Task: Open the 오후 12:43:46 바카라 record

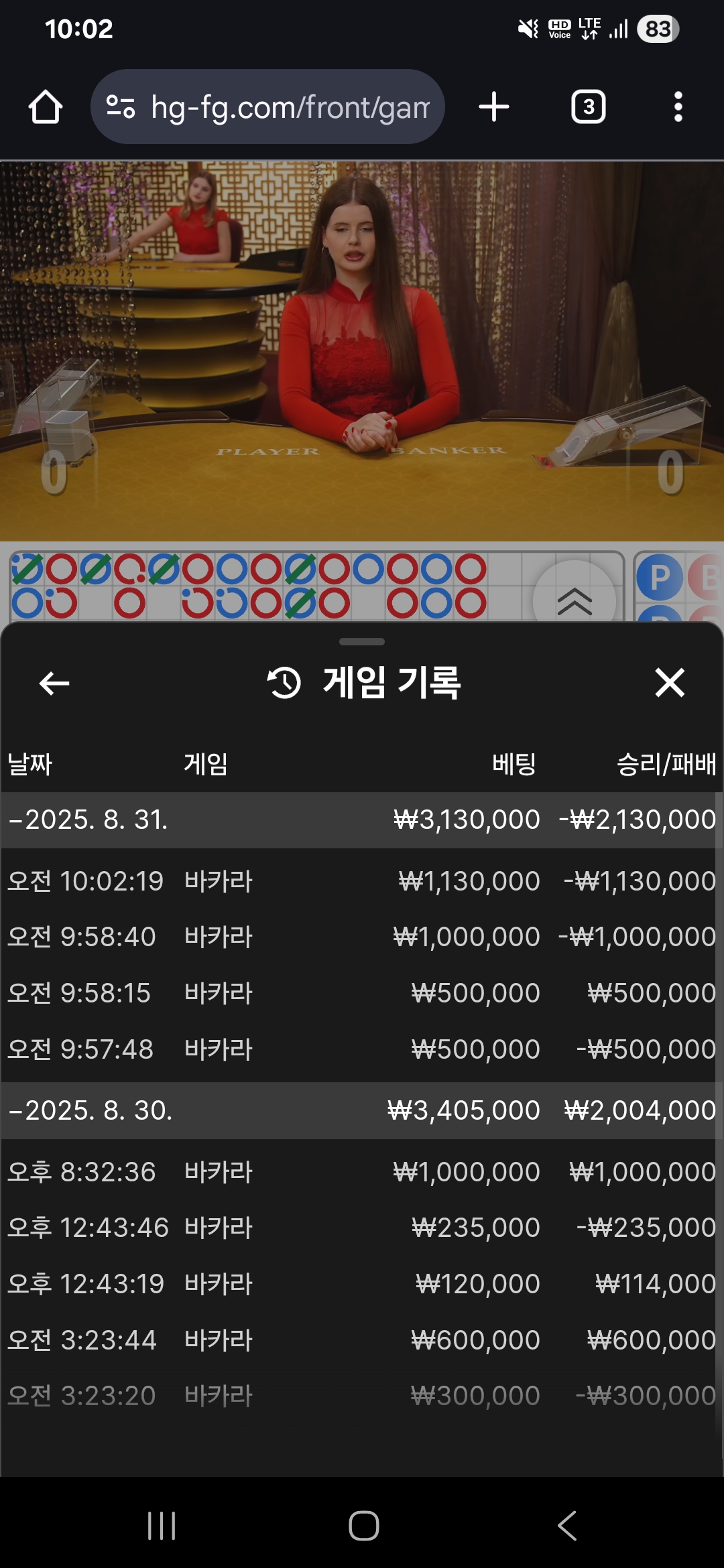Action: [x=361, y=1228]
